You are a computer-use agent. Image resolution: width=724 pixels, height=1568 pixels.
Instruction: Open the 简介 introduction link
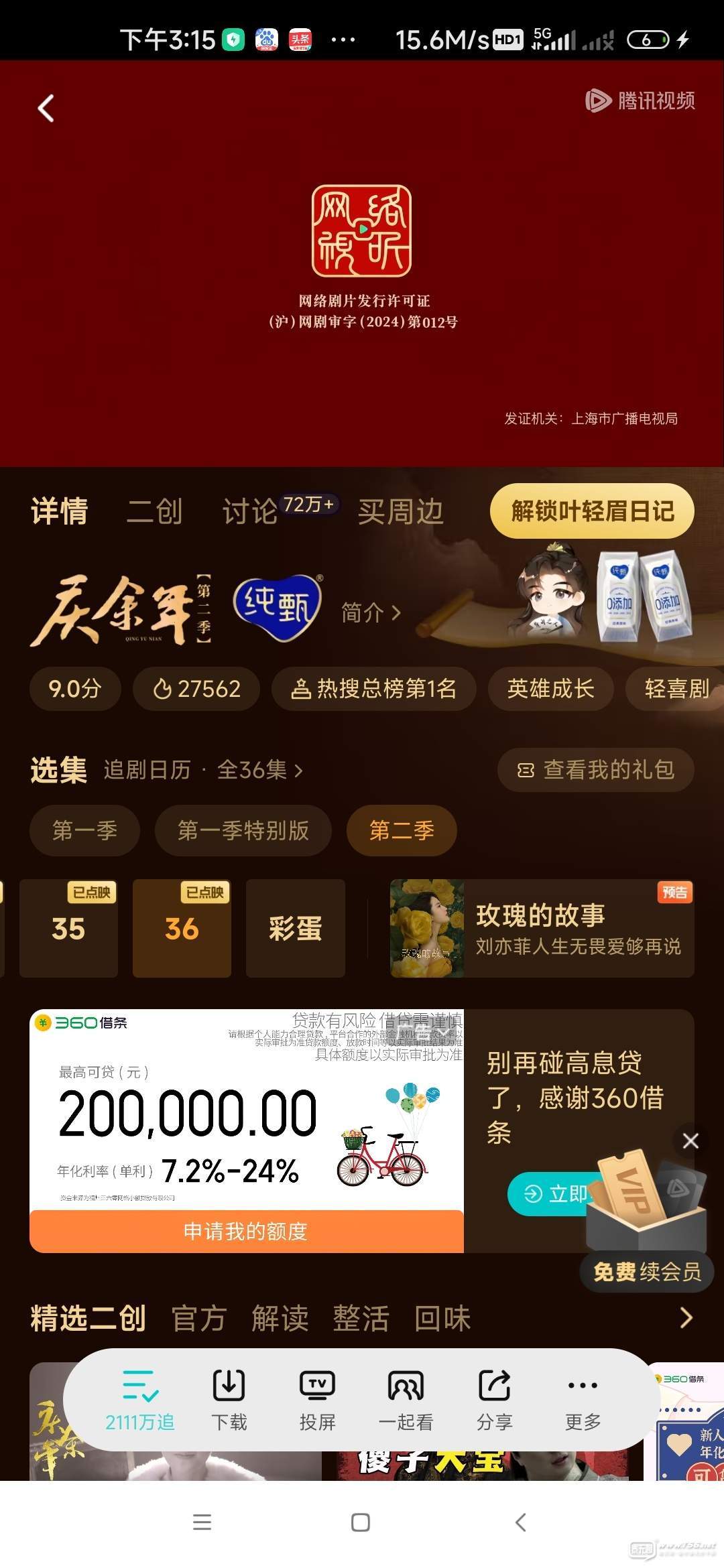coord(371,612)
